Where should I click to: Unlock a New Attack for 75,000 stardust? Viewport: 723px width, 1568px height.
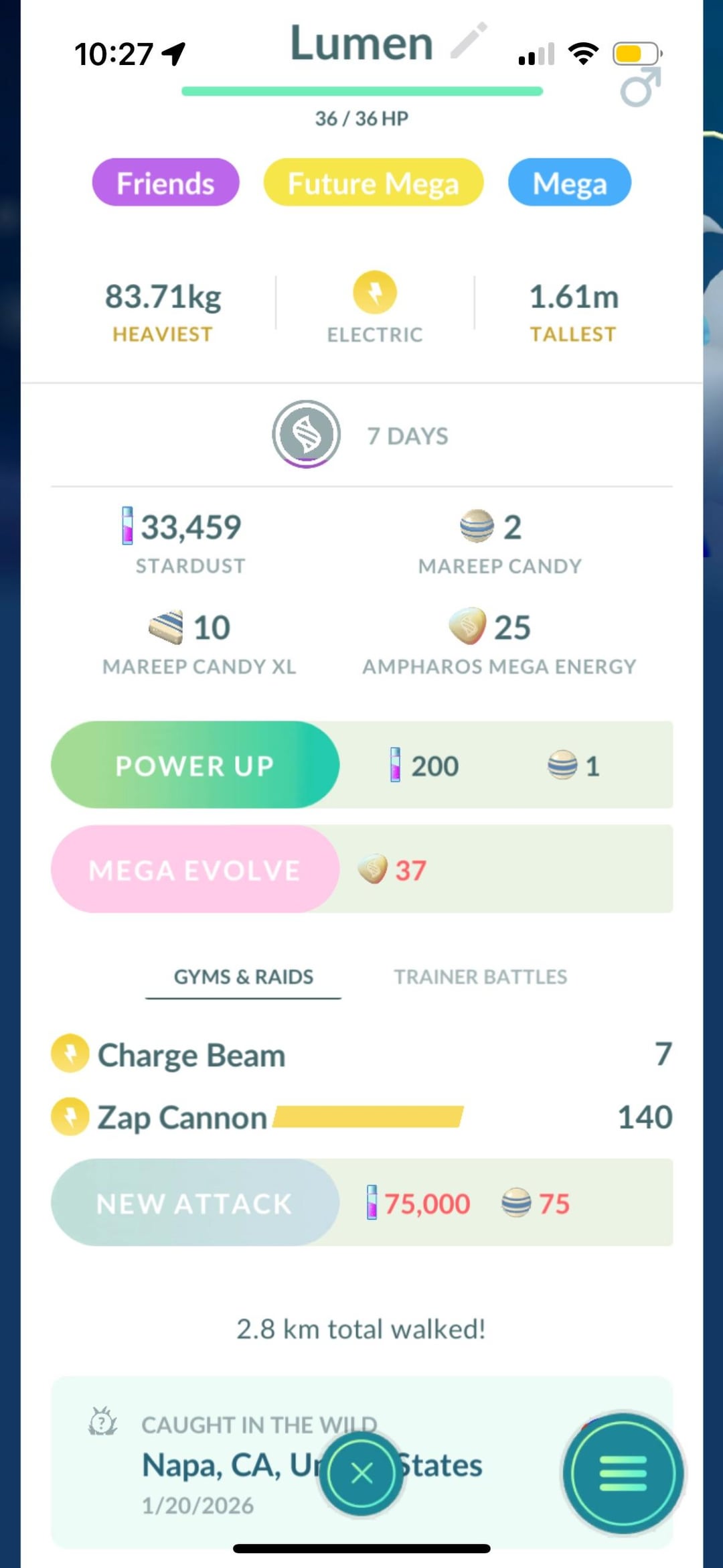[x=195, y=1203]
